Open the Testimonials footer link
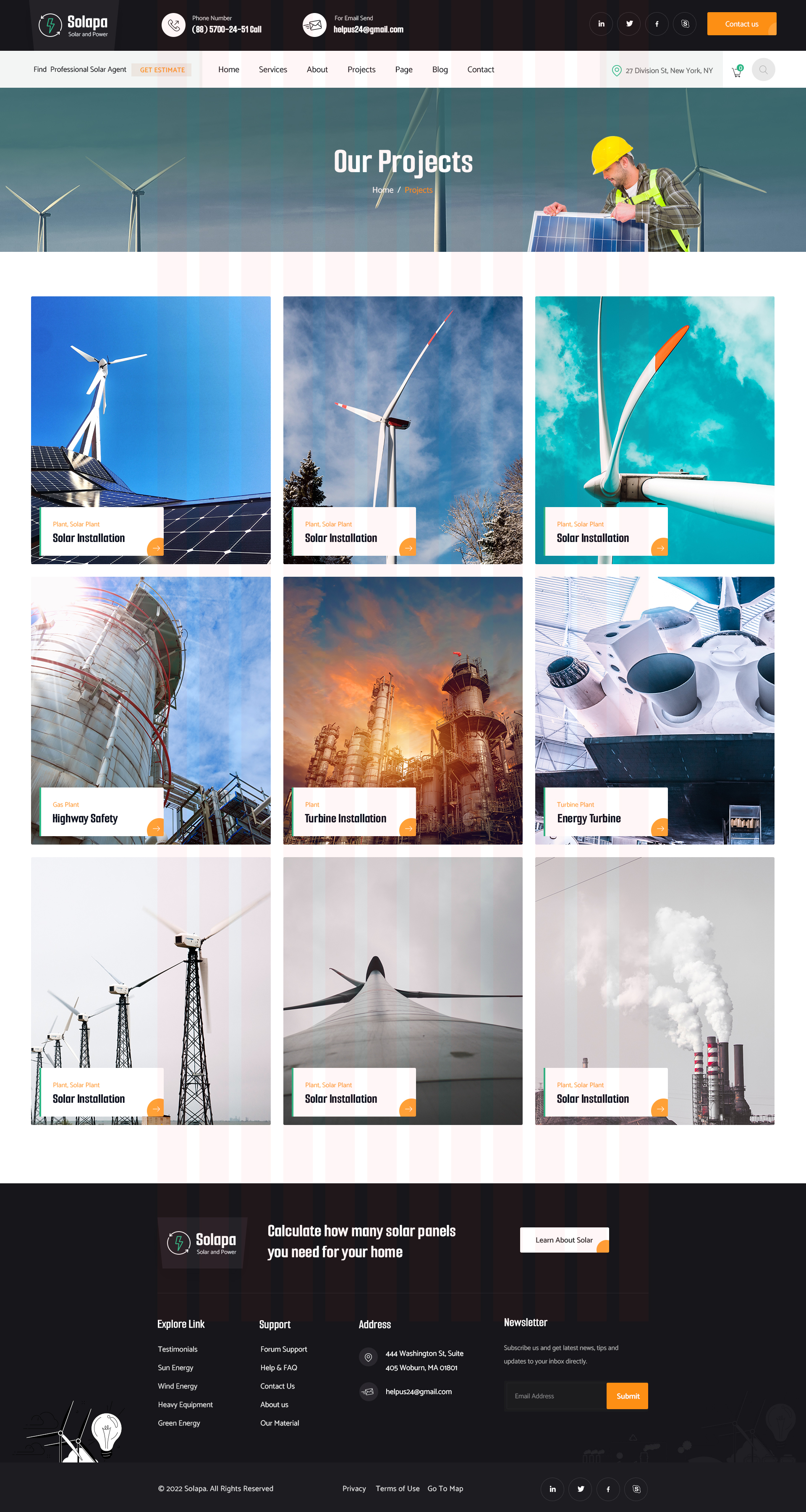Image resolution: width=806 pixels, height=1512 pixels. 177,1349
